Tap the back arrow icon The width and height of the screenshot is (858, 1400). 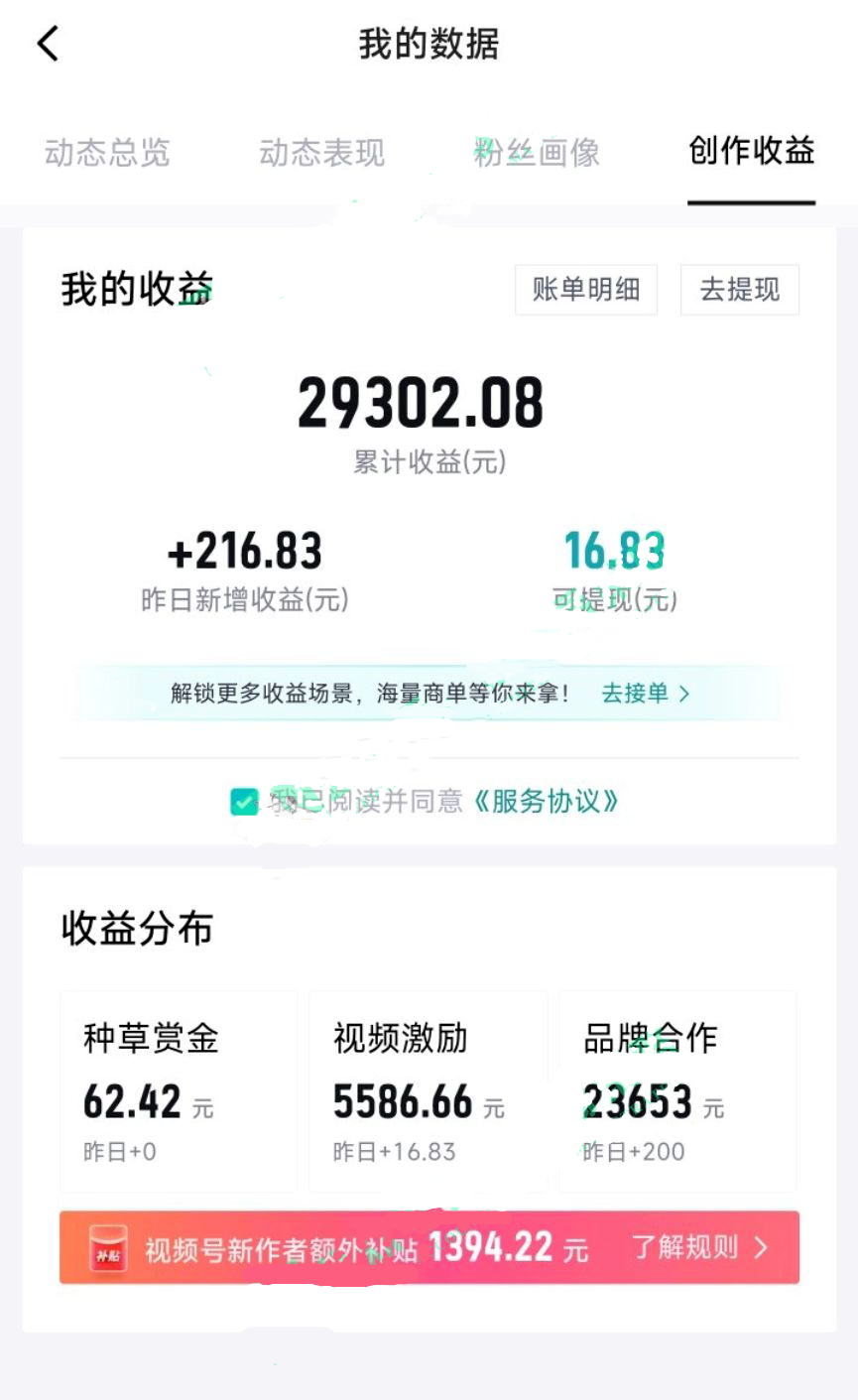[x=48, y=45]
